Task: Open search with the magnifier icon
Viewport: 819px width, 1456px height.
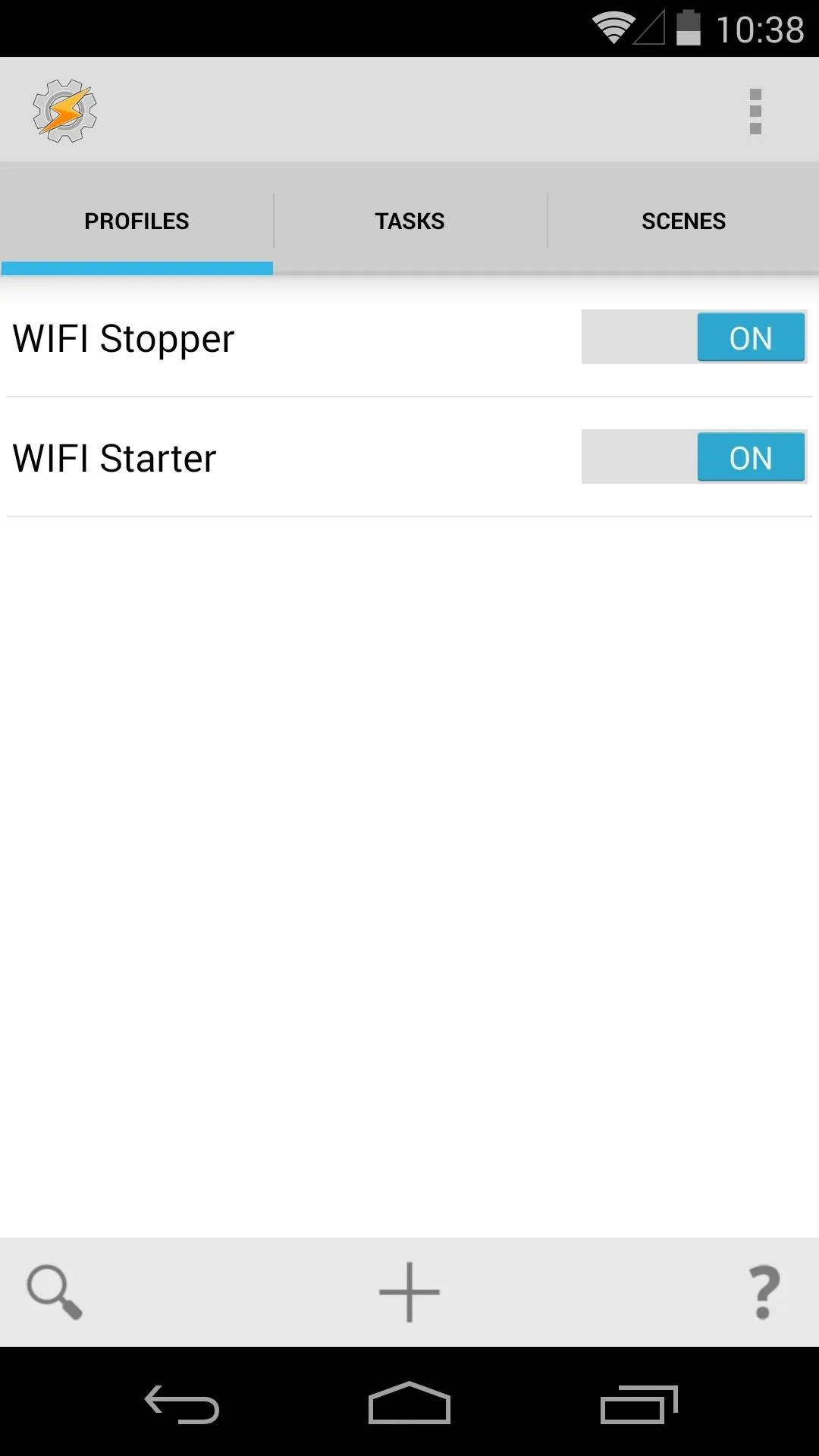Action: [54, 1291]
